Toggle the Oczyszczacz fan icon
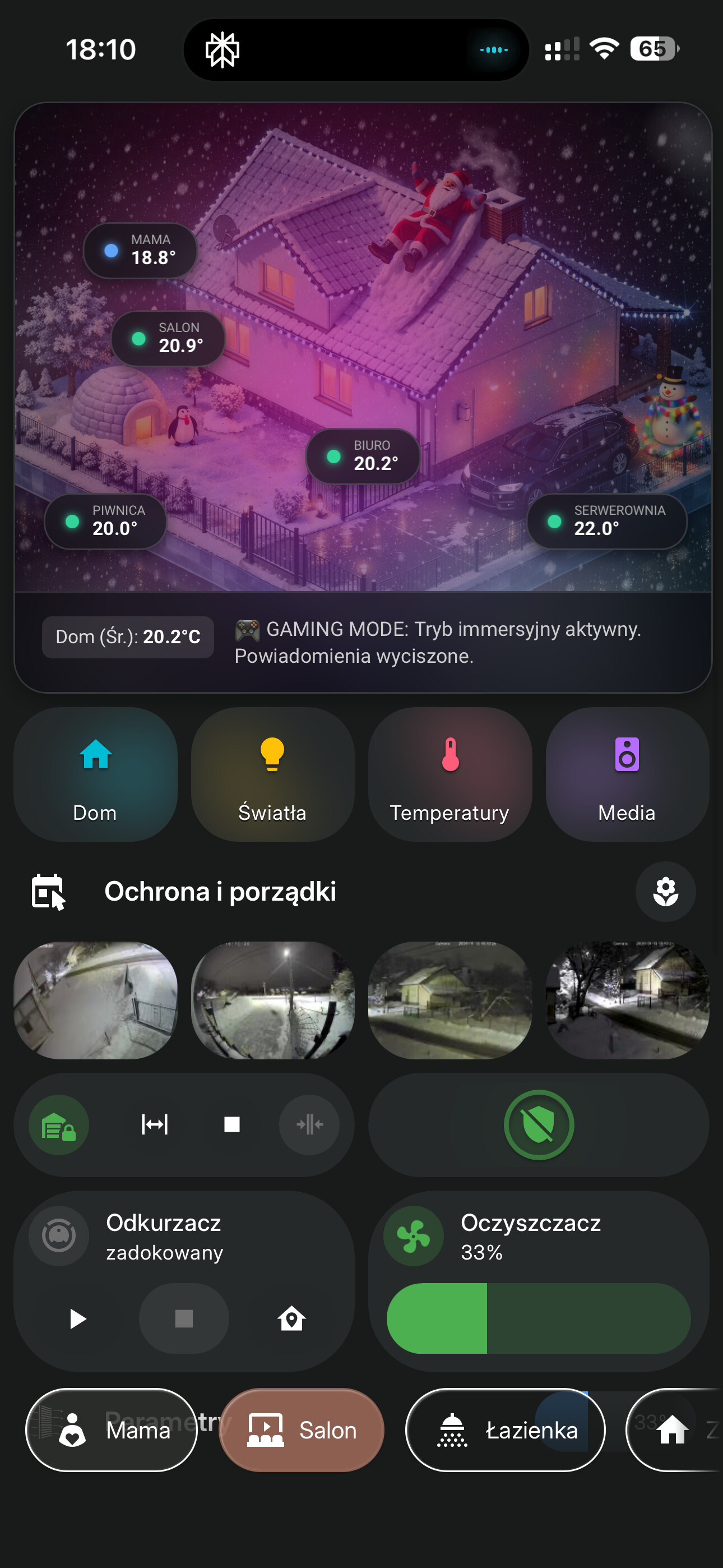 pos(413,1235)
